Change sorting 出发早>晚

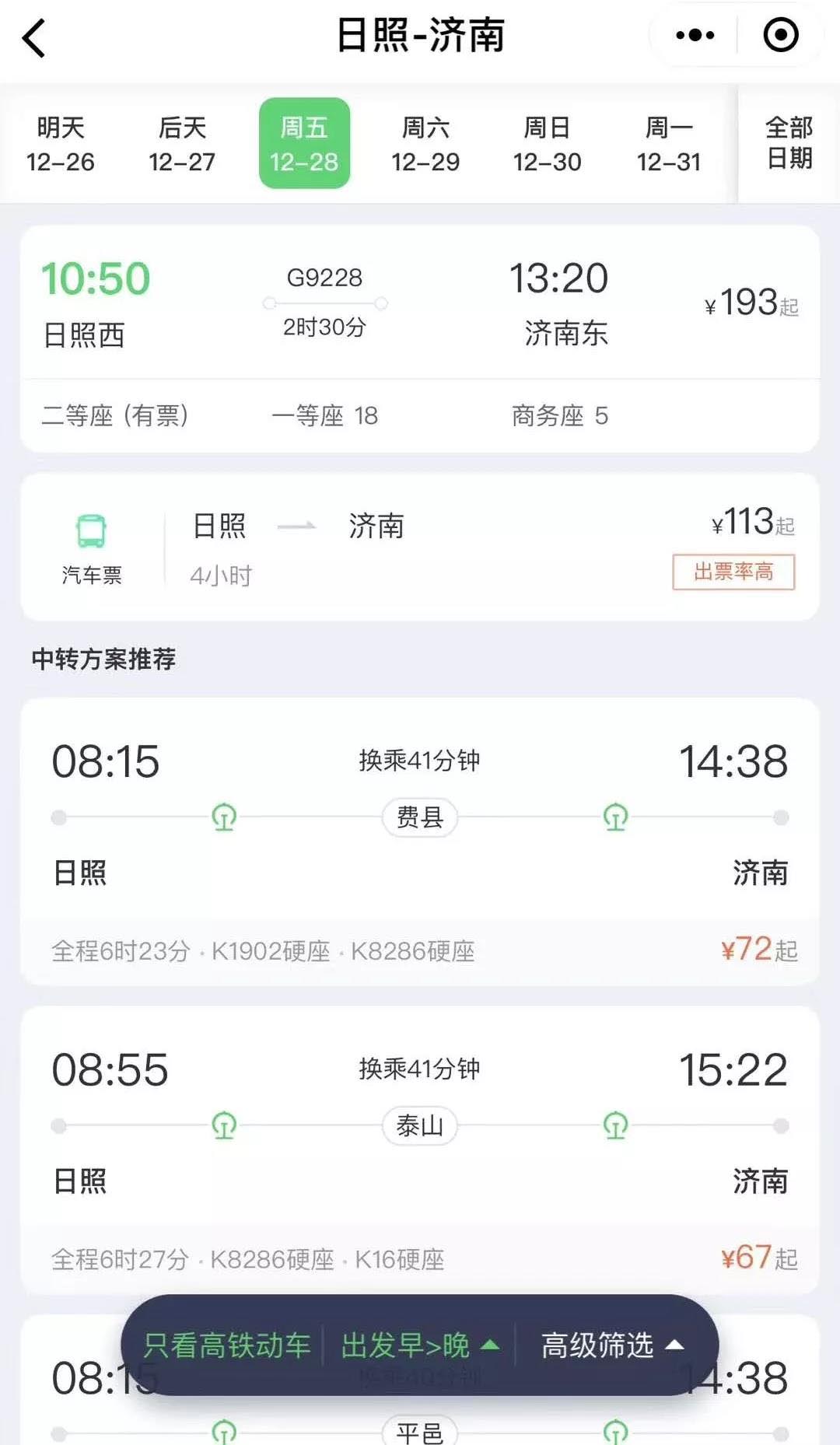(x=418, y=1345)
